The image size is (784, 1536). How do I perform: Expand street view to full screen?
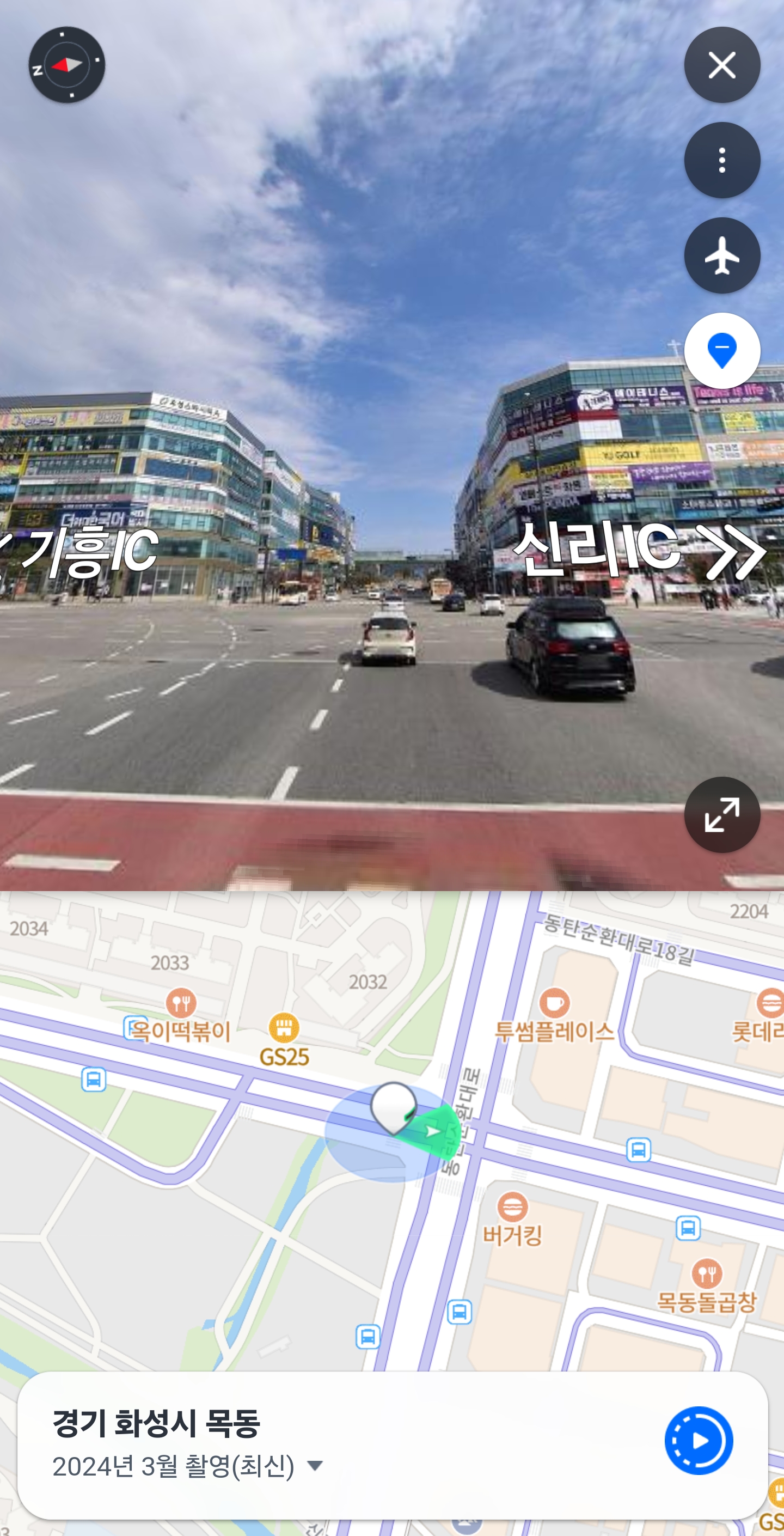721,814
